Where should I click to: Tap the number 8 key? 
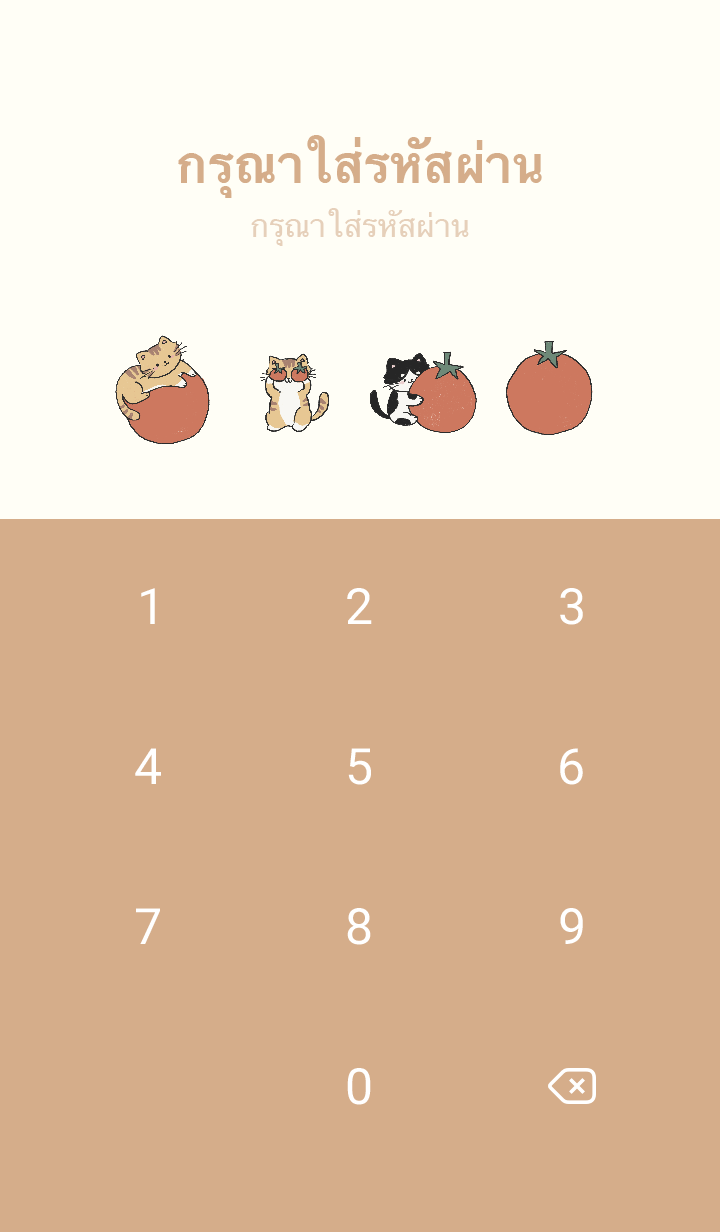click(x=359, y=927)
